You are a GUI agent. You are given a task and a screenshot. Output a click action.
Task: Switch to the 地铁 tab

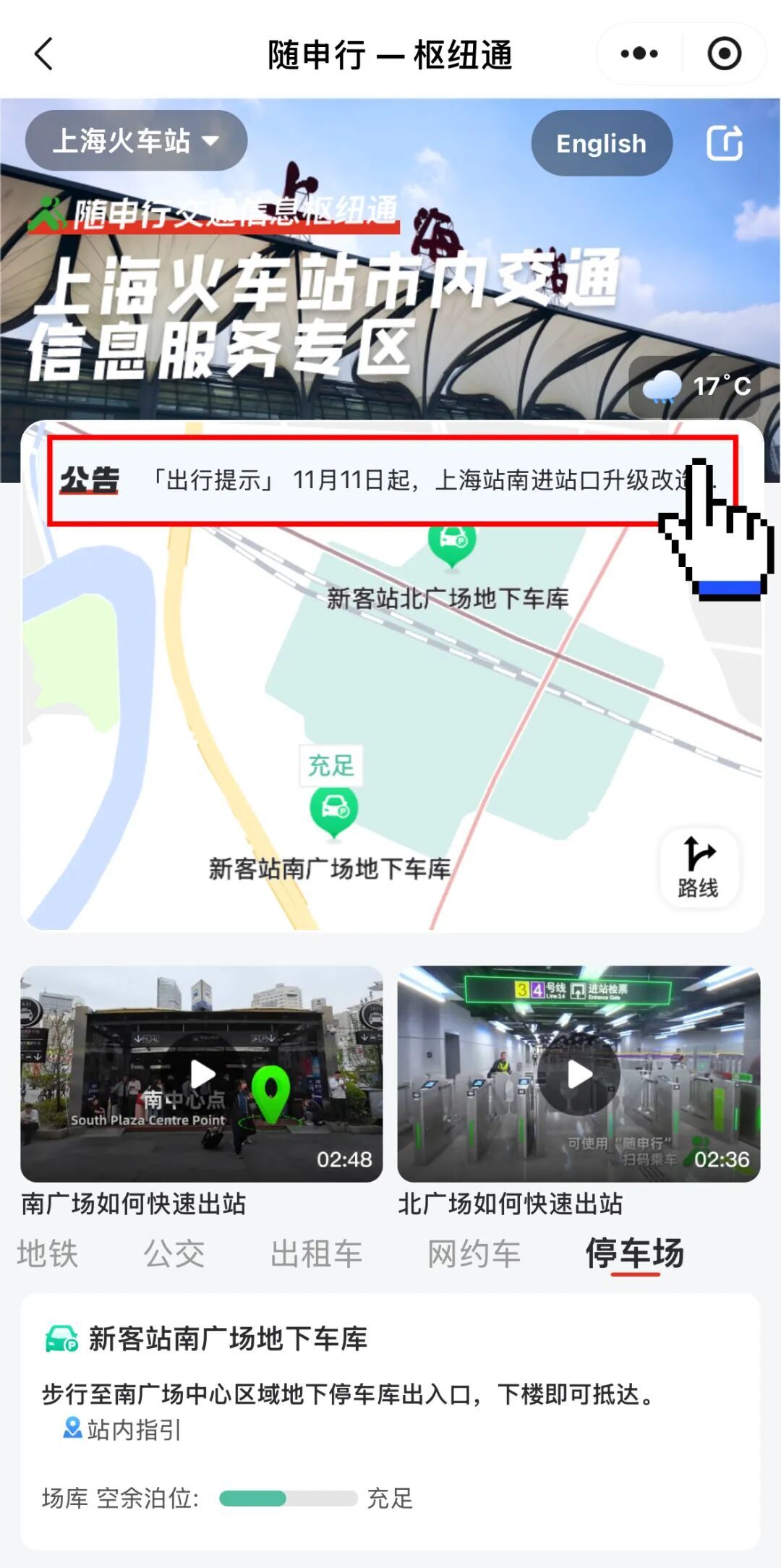point(47,1253)
